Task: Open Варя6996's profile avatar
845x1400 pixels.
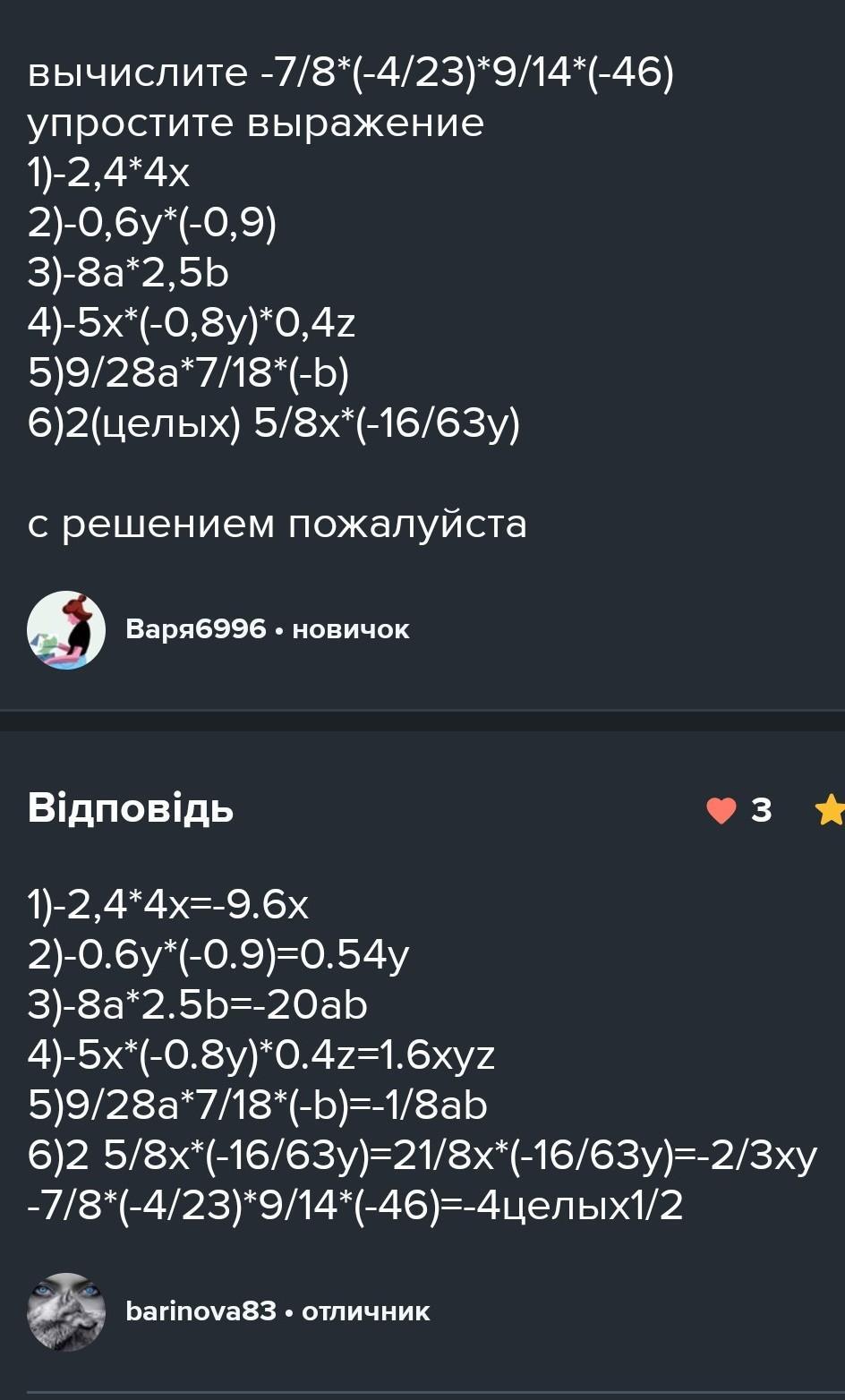Action: pos(66,629)
